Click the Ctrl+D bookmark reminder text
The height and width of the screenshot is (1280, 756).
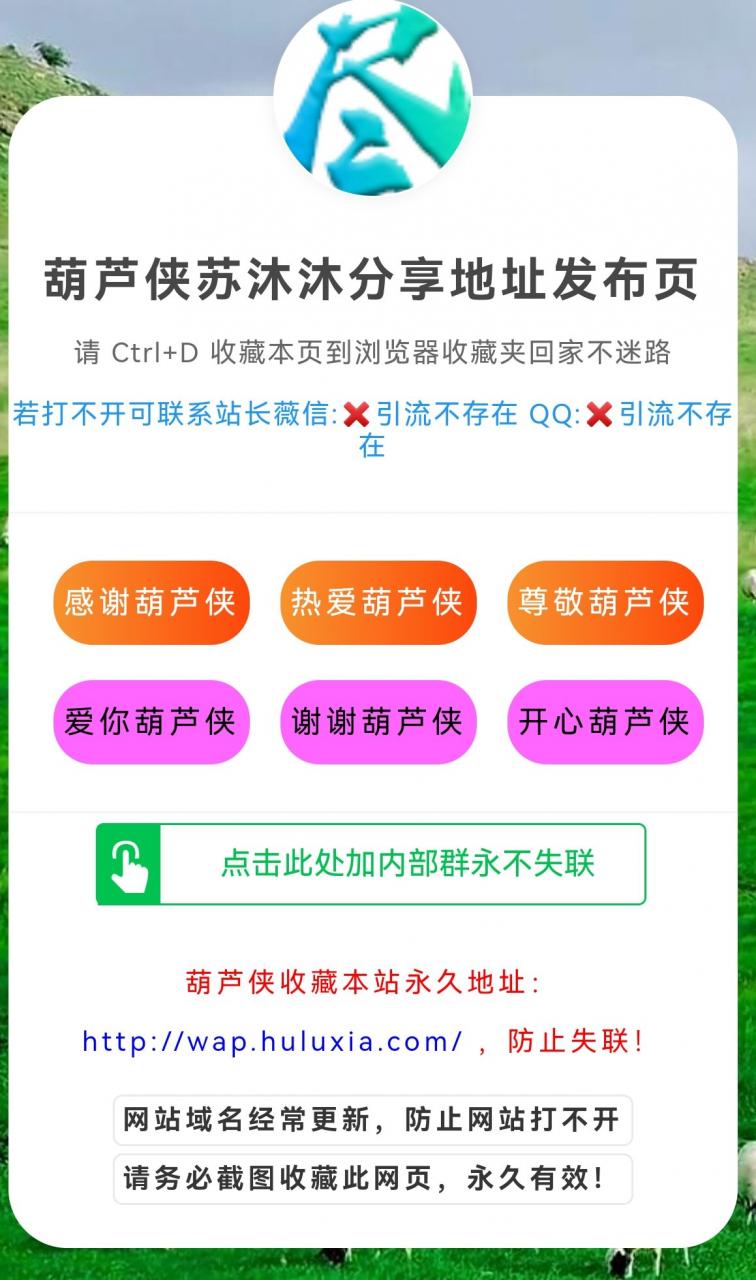(x=378, y=350)
